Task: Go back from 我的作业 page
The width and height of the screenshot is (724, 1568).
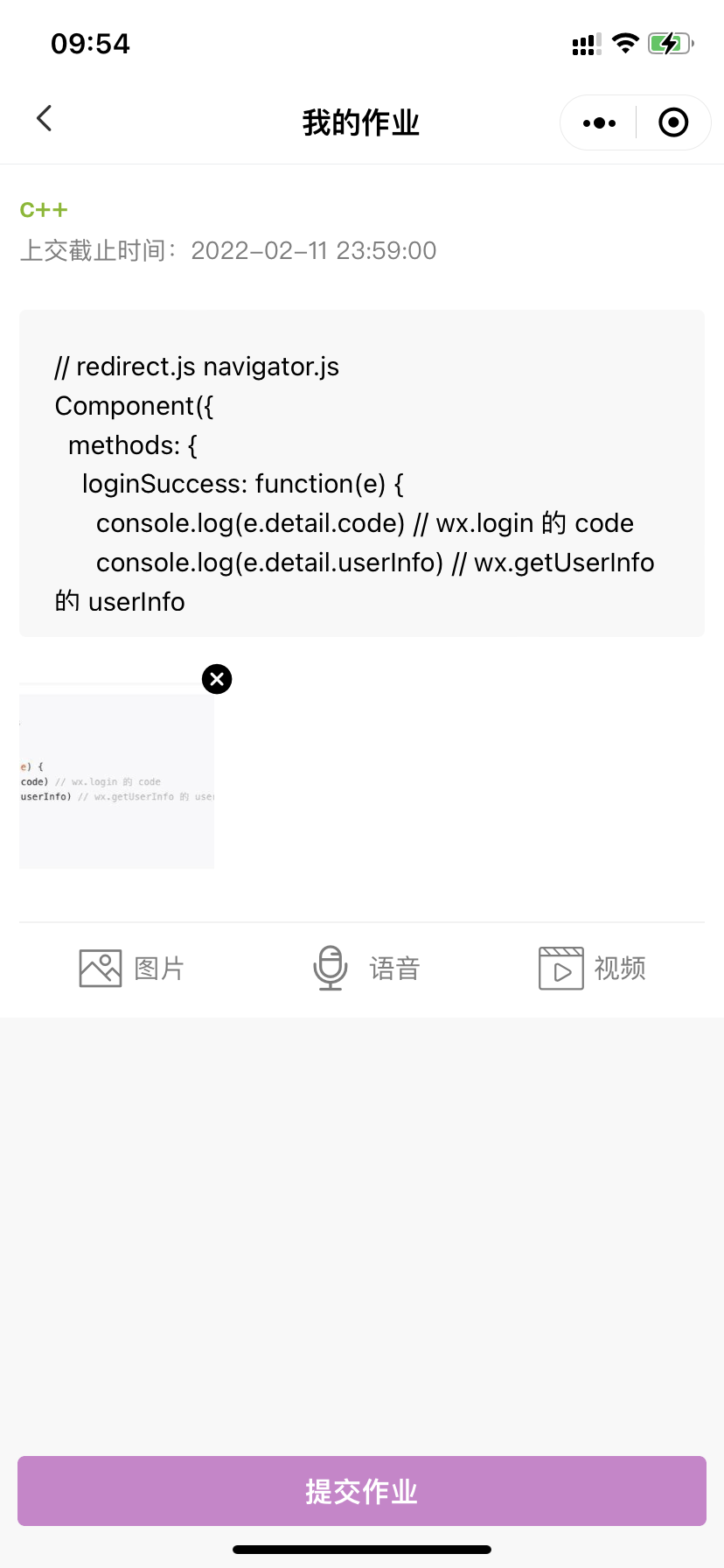Action: (45, 119)
